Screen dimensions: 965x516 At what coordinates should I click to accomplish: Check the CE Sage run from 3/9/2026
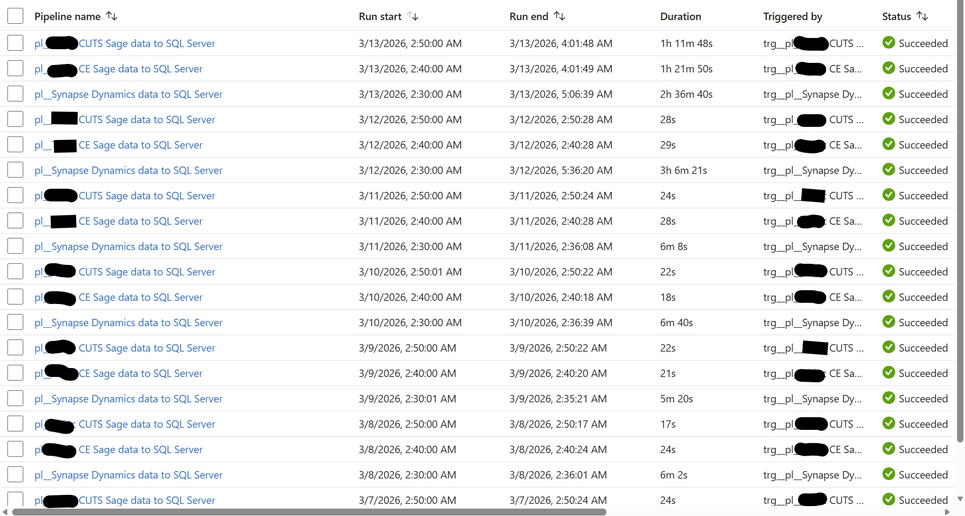coord(15,373)
